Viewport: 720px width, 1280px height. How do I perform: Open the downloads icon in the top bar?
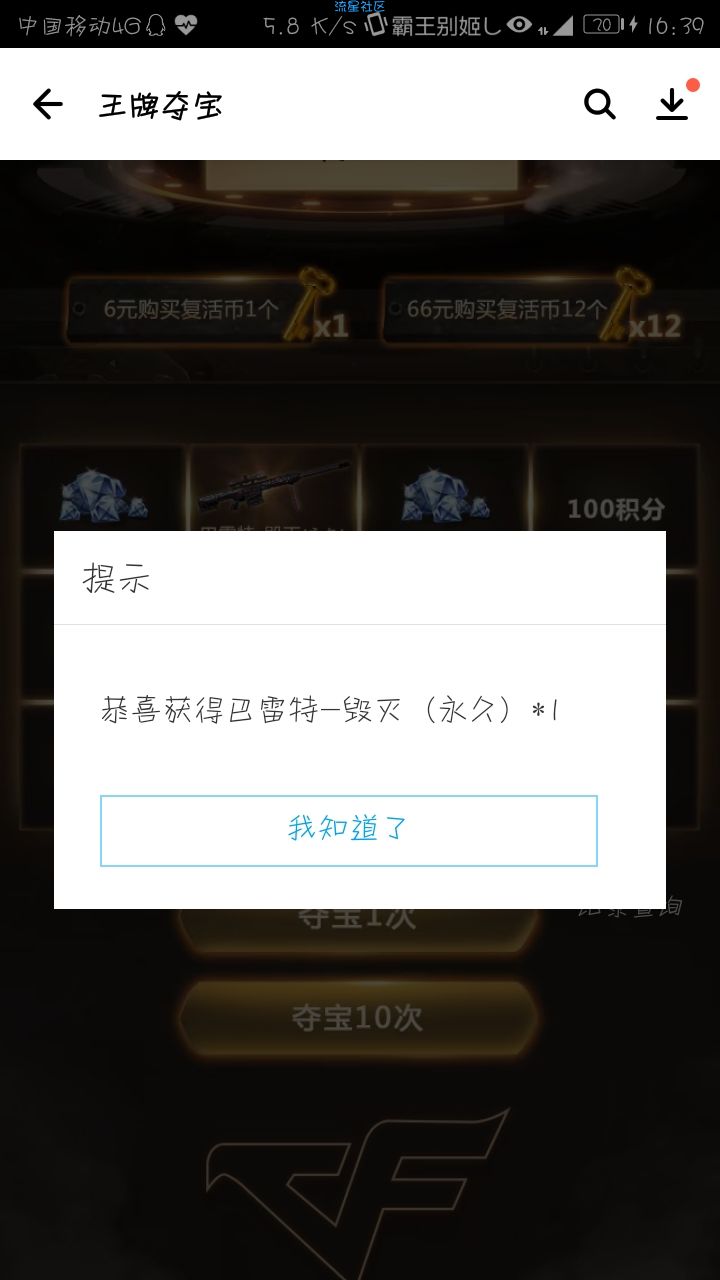coord(672,104)
